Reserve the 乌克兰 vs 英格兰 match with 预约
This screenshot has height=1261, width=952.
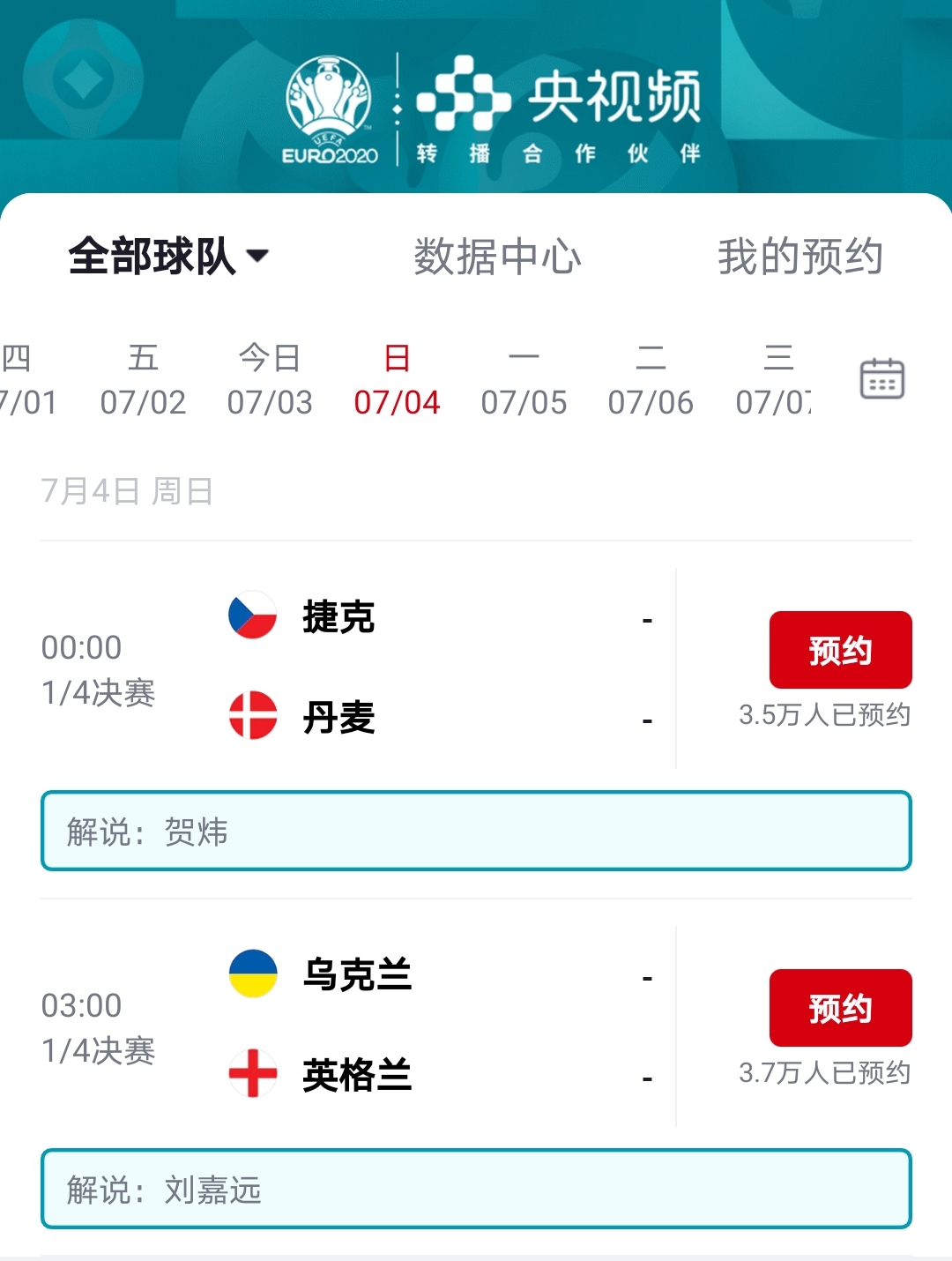(840, 1008)
